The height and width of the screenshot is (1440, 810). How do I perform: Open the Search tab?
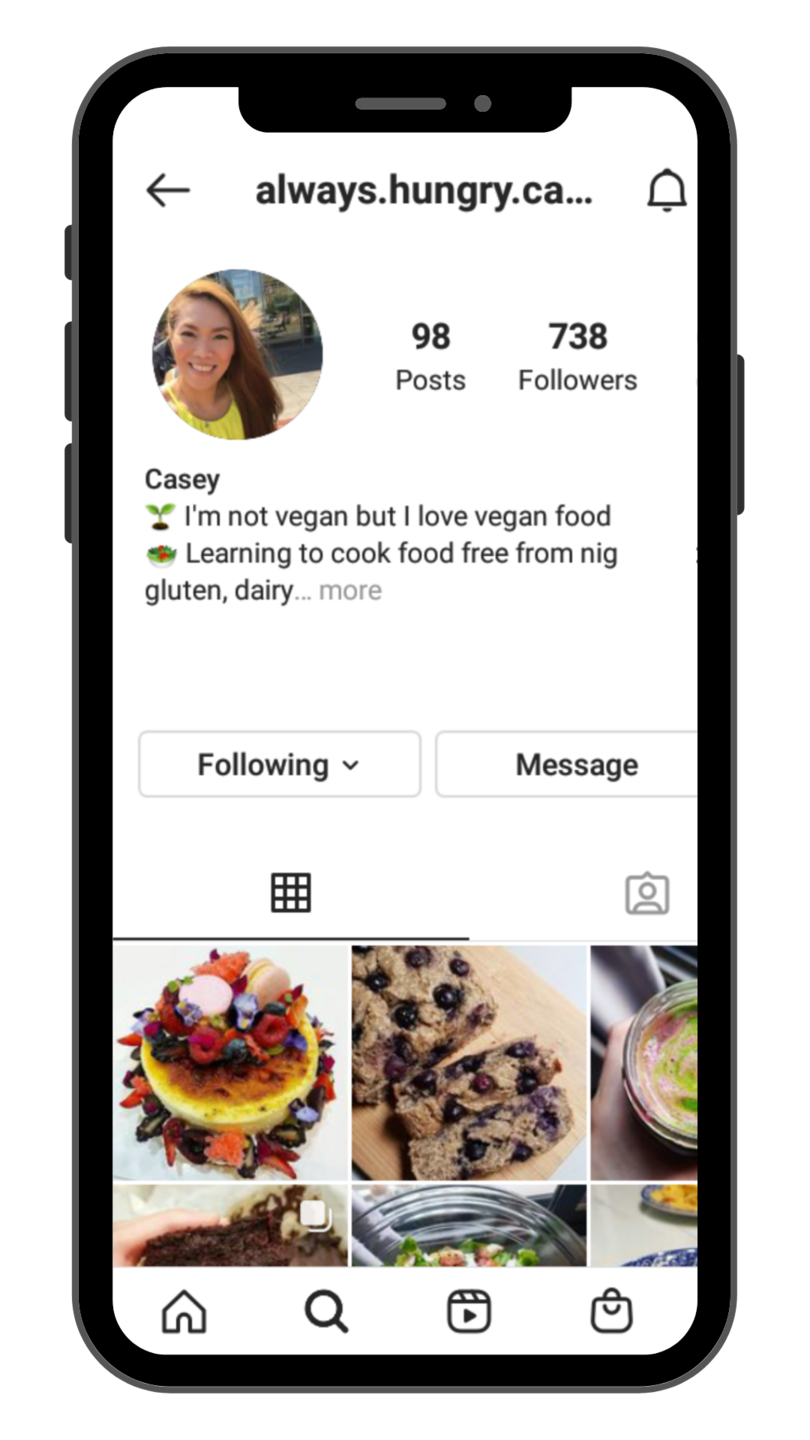tap(326, 1311)
